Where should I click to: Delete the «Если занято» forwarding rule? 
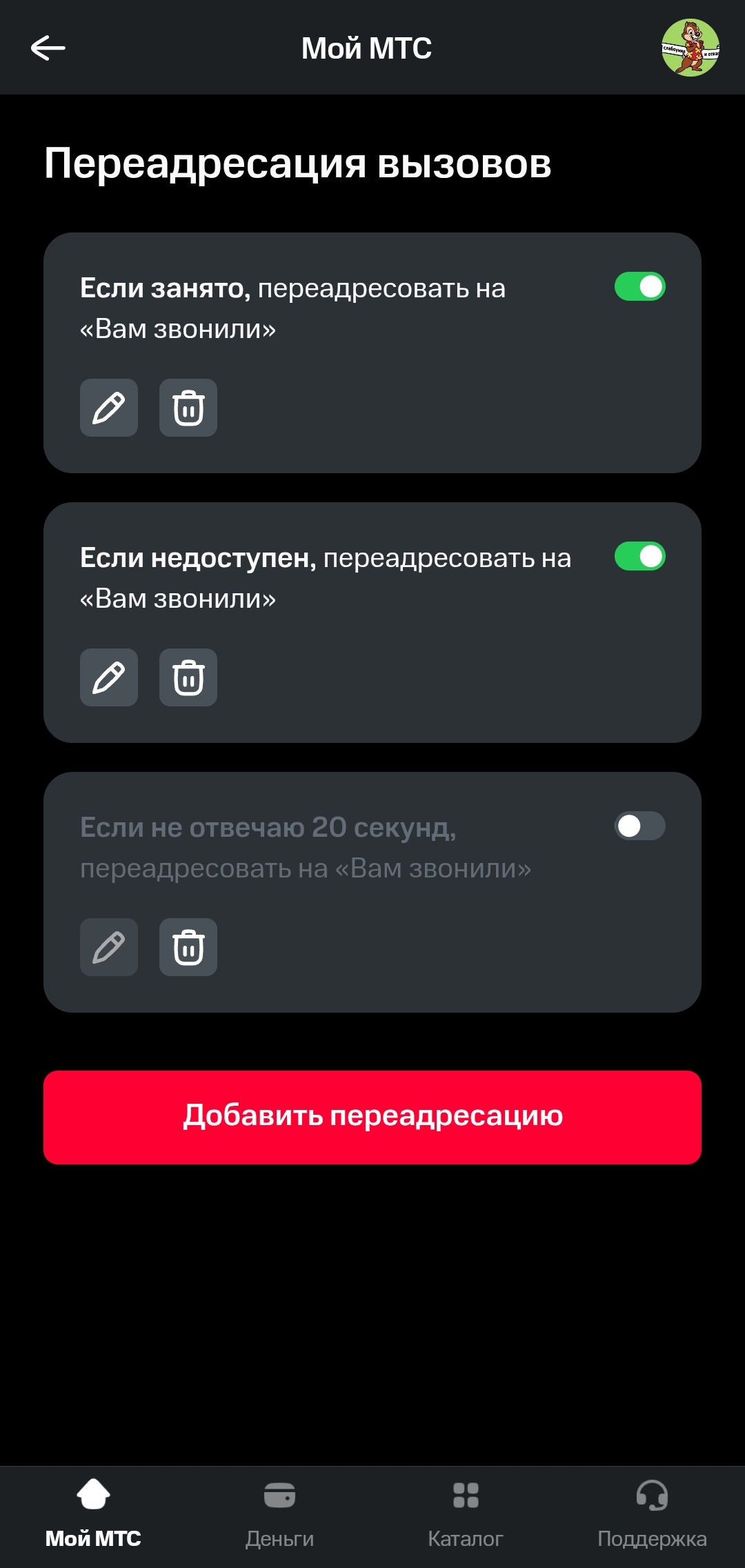[188, 408]
